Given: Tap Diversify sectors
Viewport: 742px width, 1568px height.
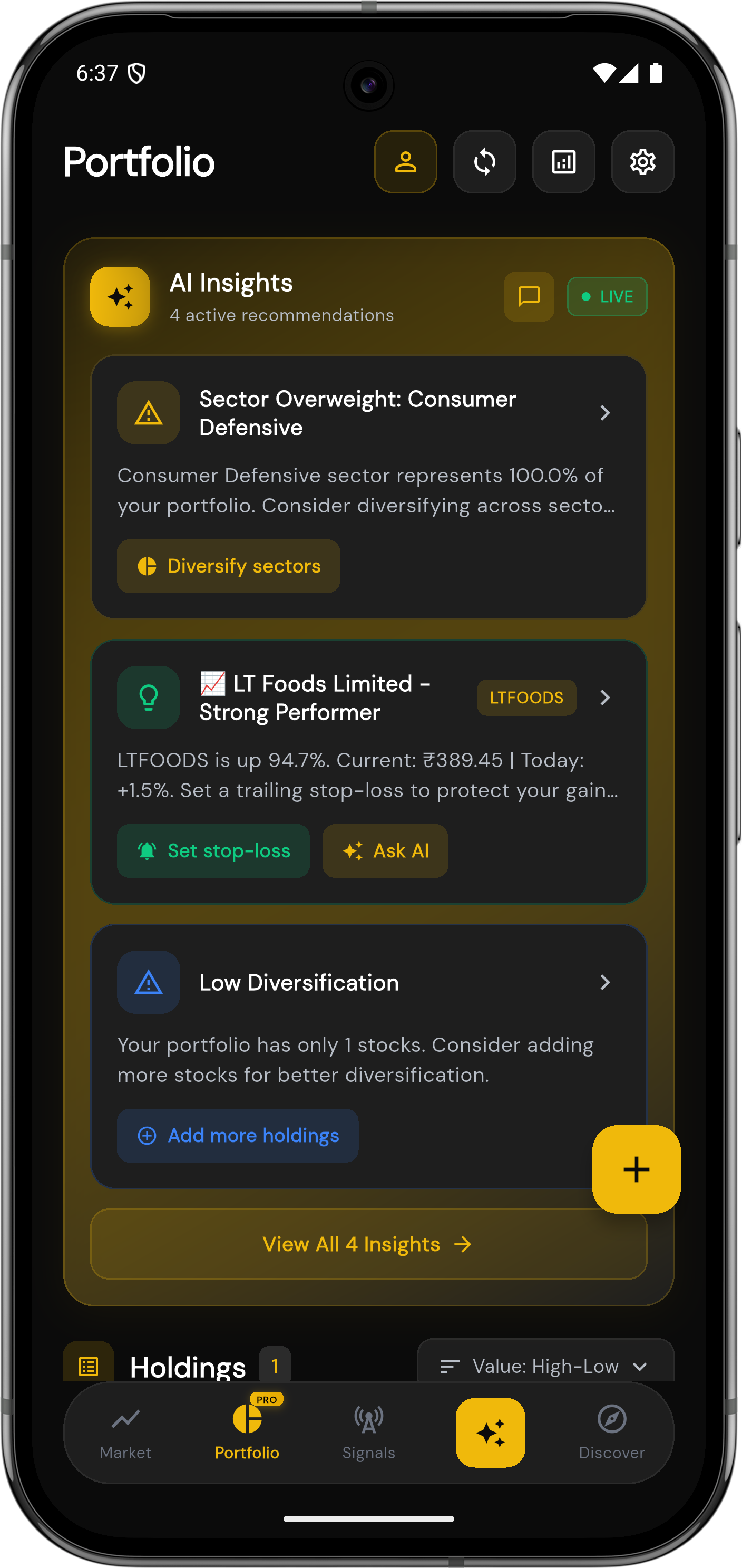Looking at the screenshot, I should [228, 566].
